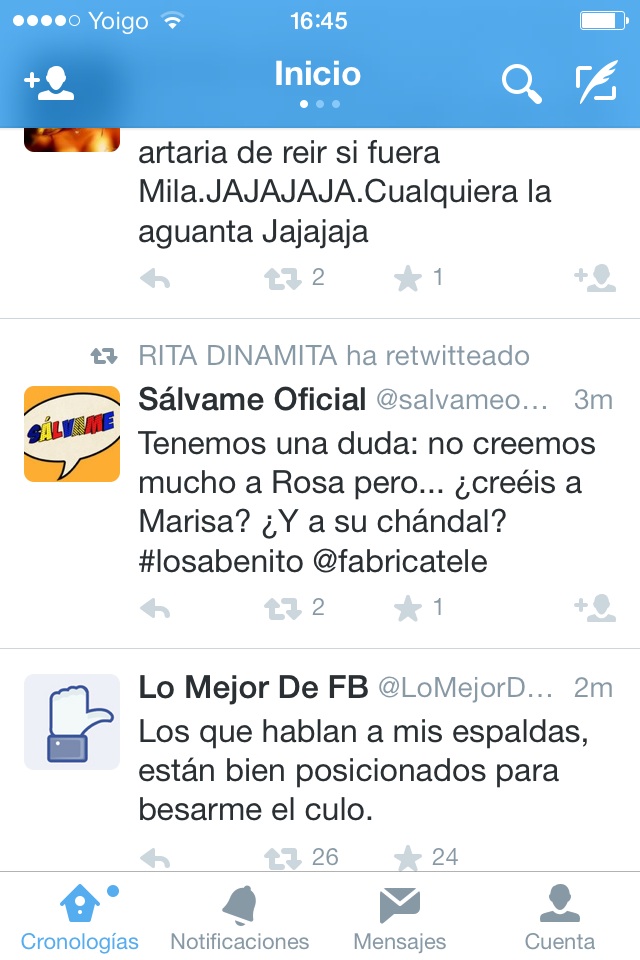Open Sálvame Oficial's profile picture
Screen dimensions: 640x960
pyautogui.click(x=72, y=434)
